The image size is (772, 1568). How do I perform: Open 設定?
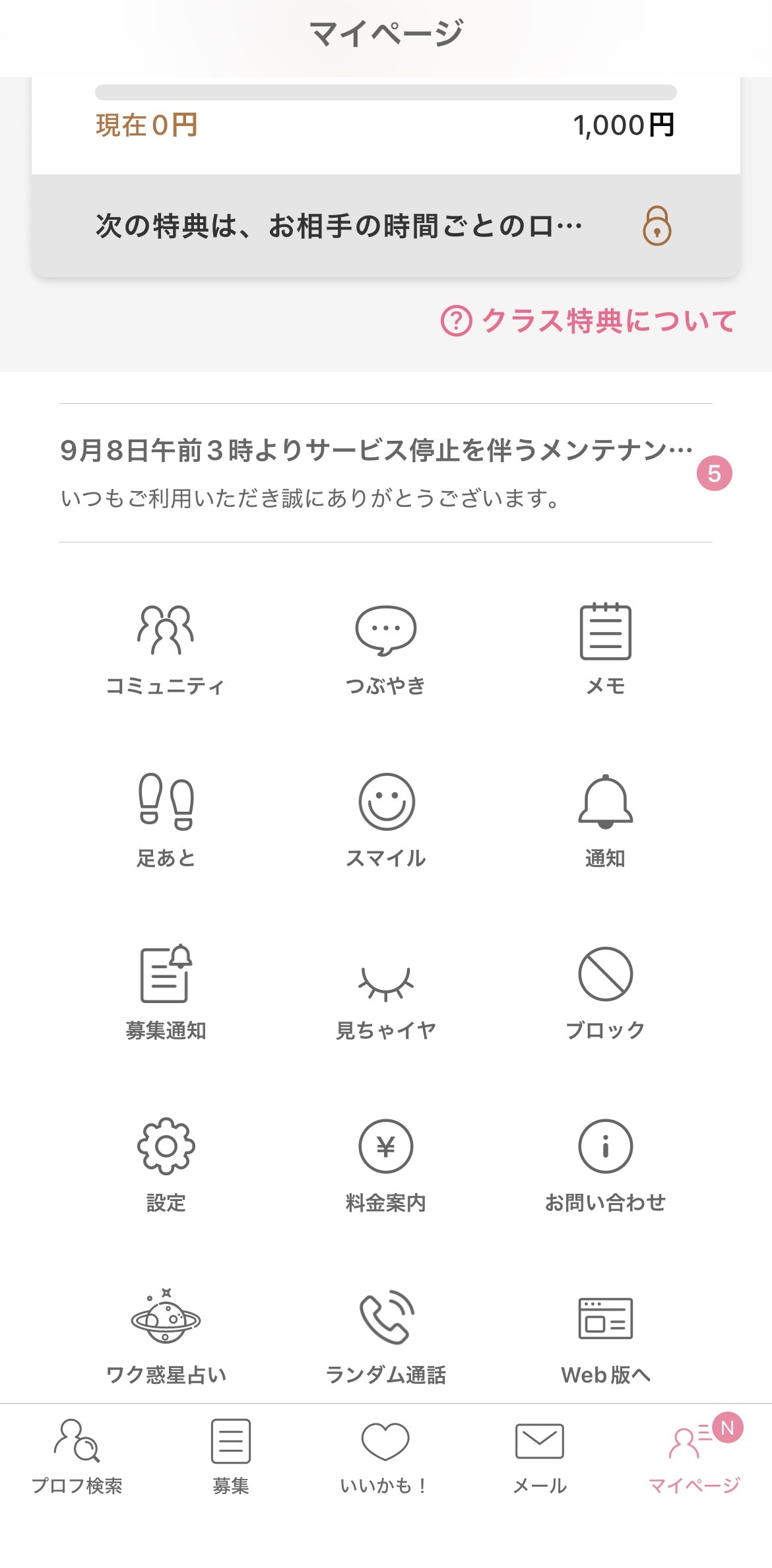coord(166,1165)
